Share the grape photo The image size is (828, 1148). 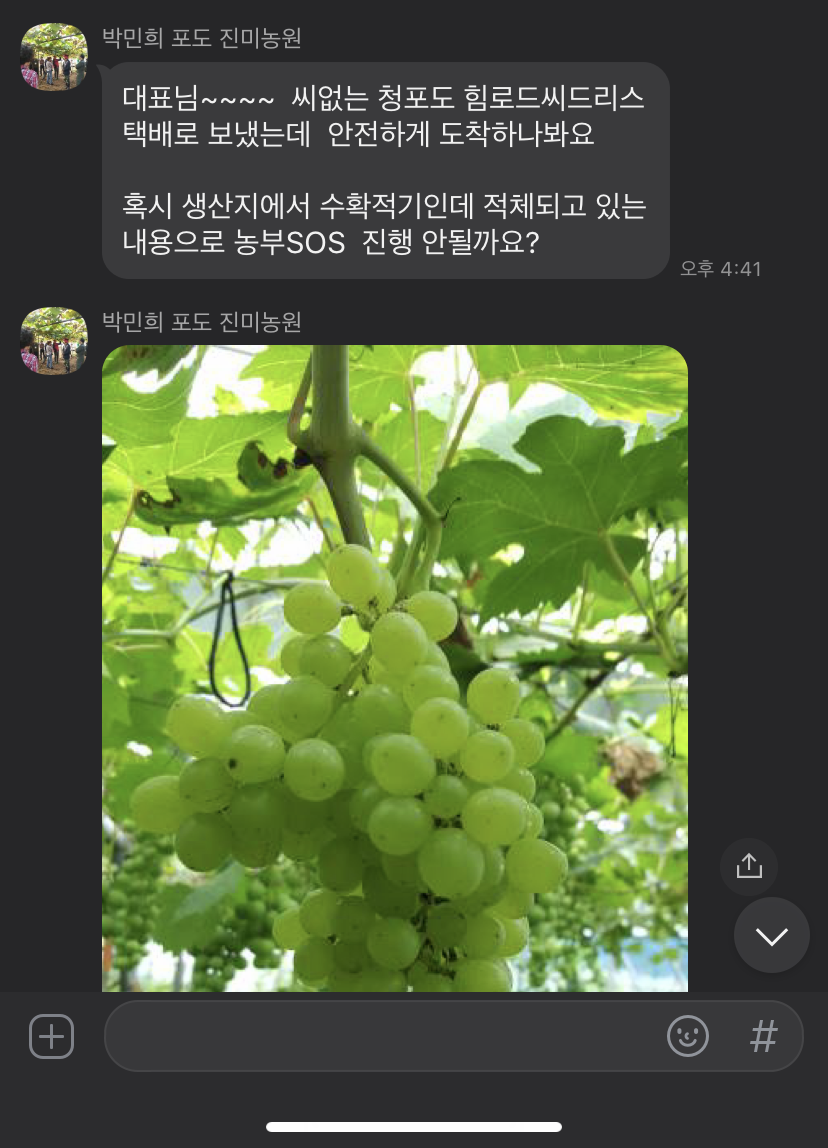click(749, 867)
